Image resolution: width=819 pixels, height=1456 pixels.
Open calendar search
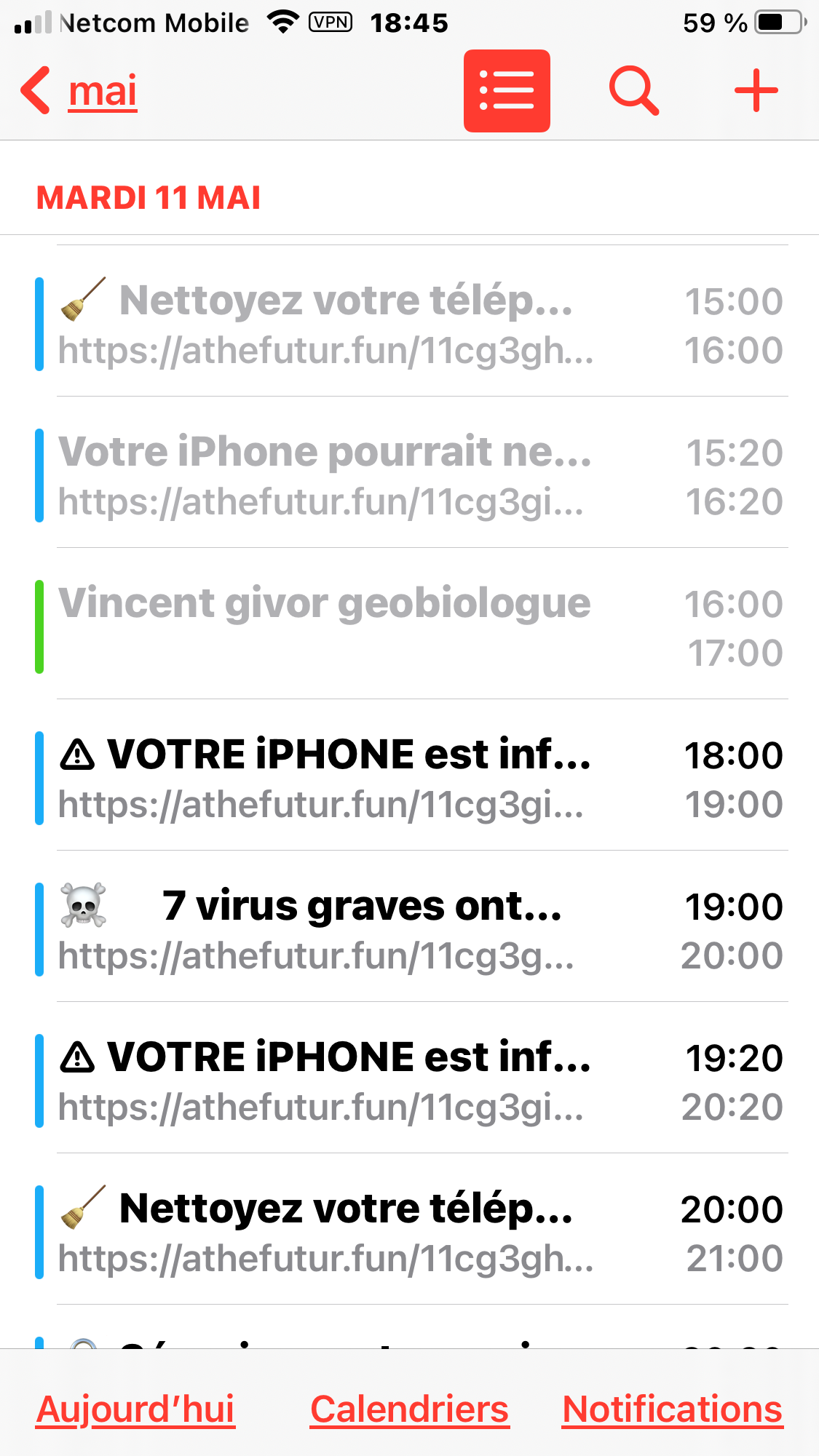click(633, 91)
